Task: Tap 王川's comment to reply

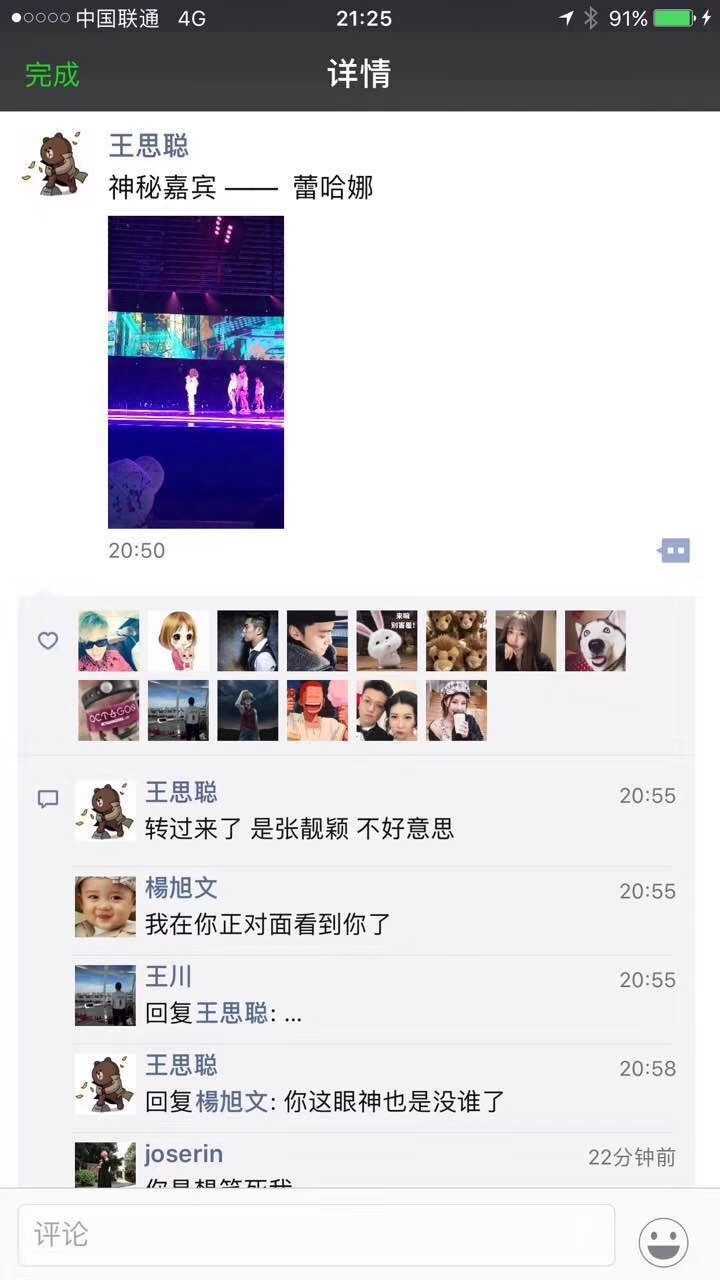Action: coord(375,996)
